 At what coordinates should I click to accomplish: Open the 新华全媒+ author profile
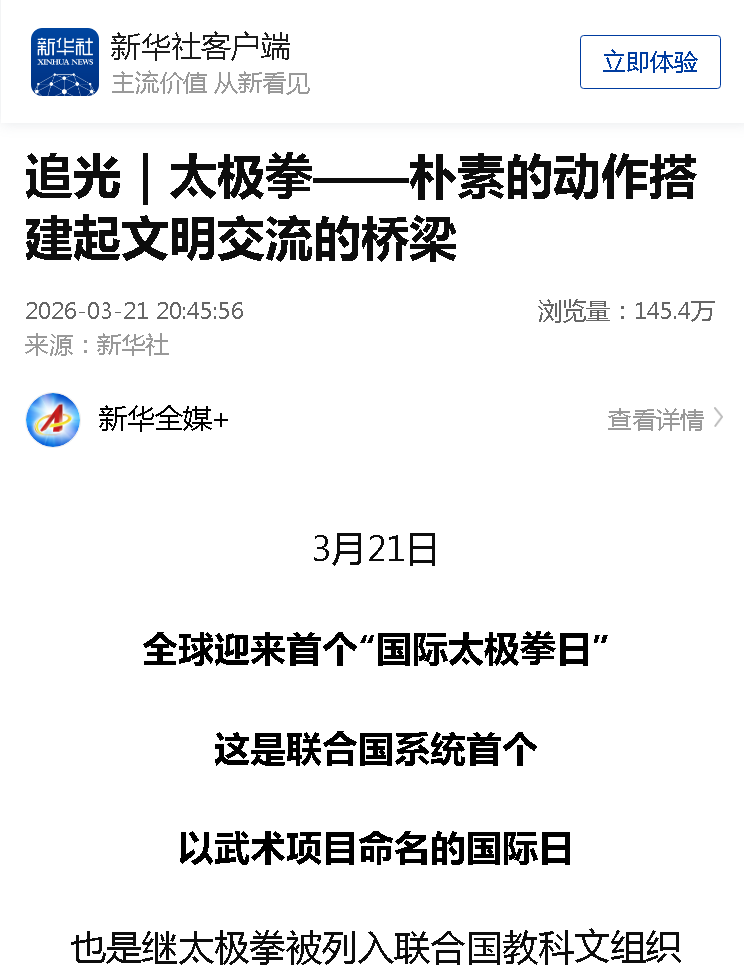pyautogui.click(x=163, y=420)
